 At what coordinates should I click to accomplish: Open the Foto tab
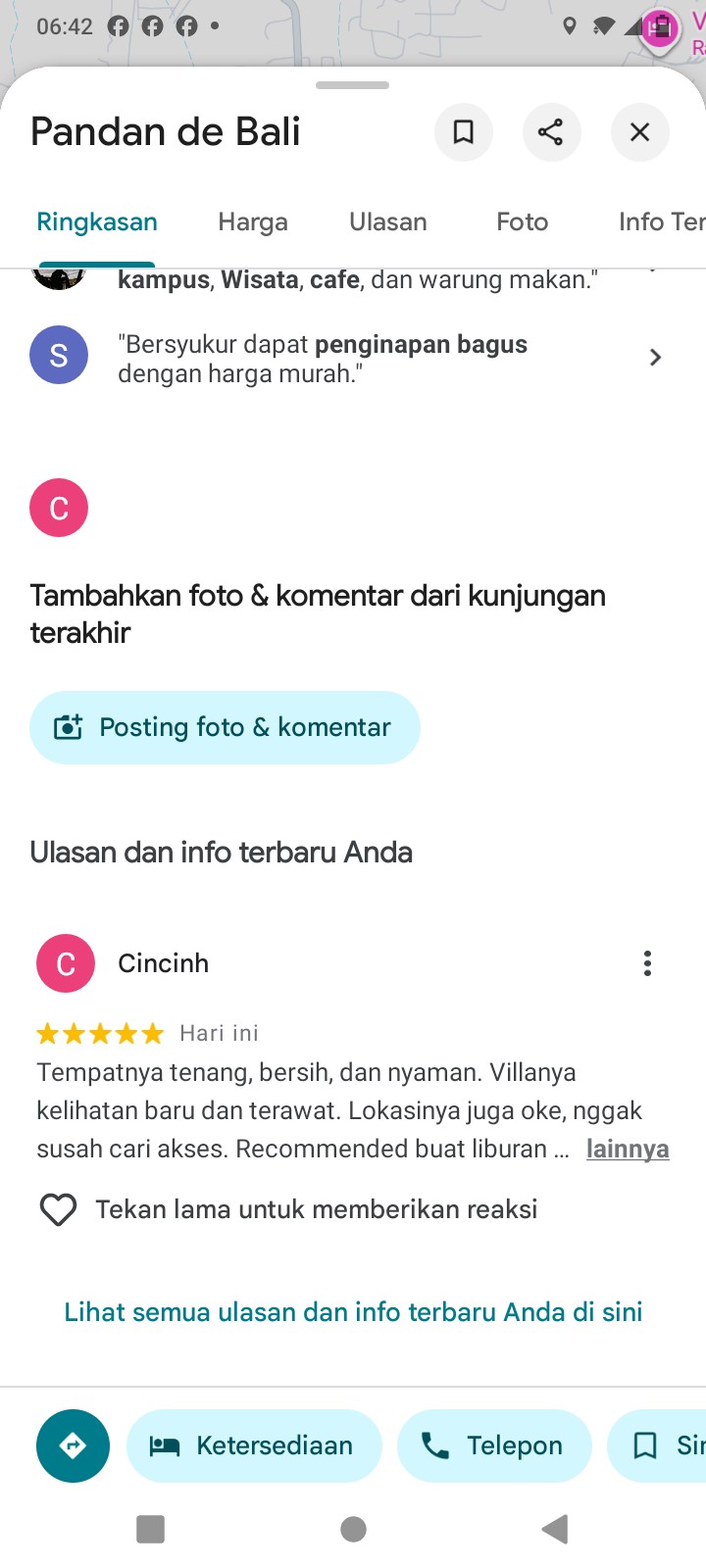pos(522,222)
